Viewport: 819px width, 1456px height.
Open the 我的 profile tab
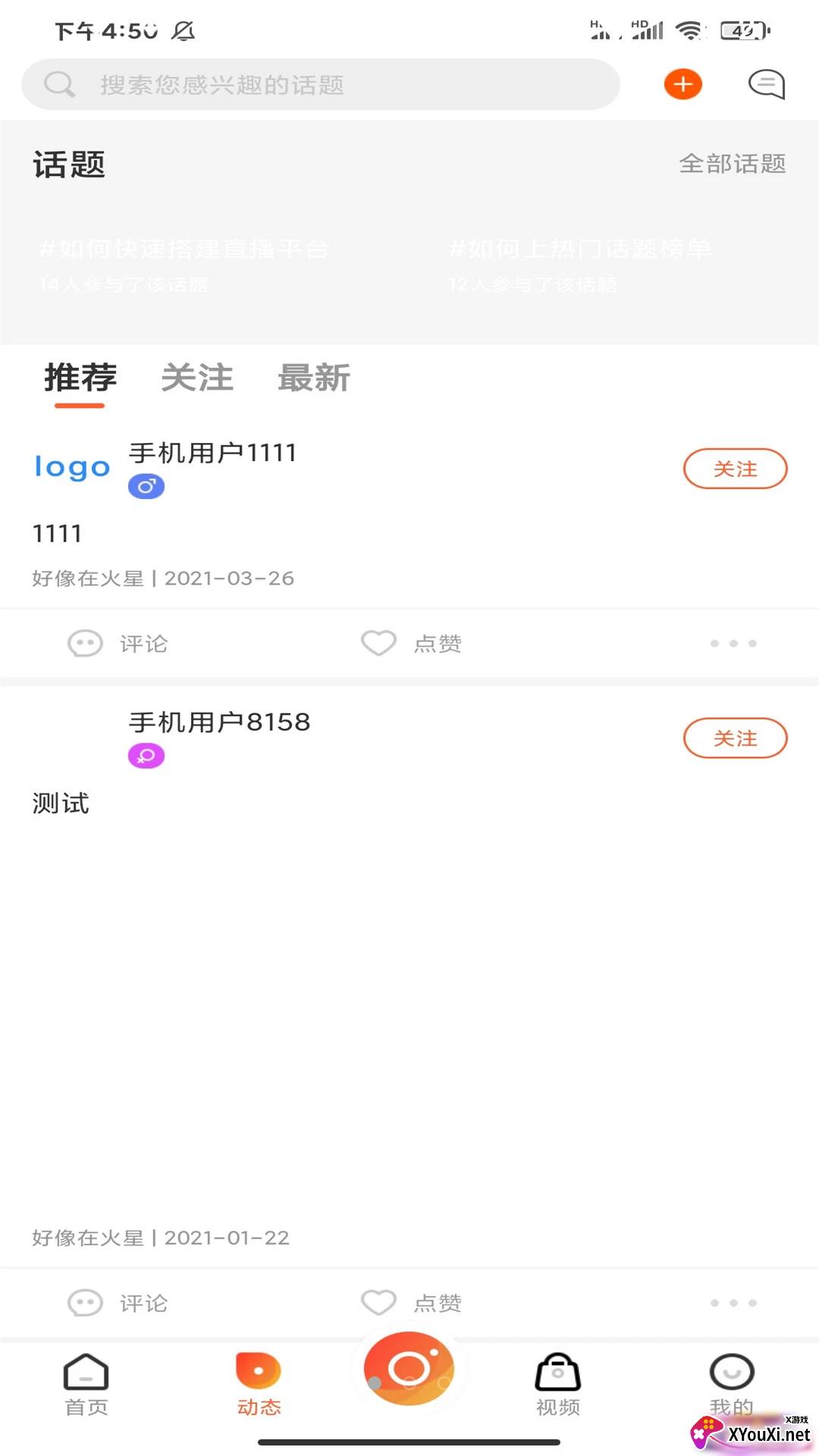tap(731, 1385)
